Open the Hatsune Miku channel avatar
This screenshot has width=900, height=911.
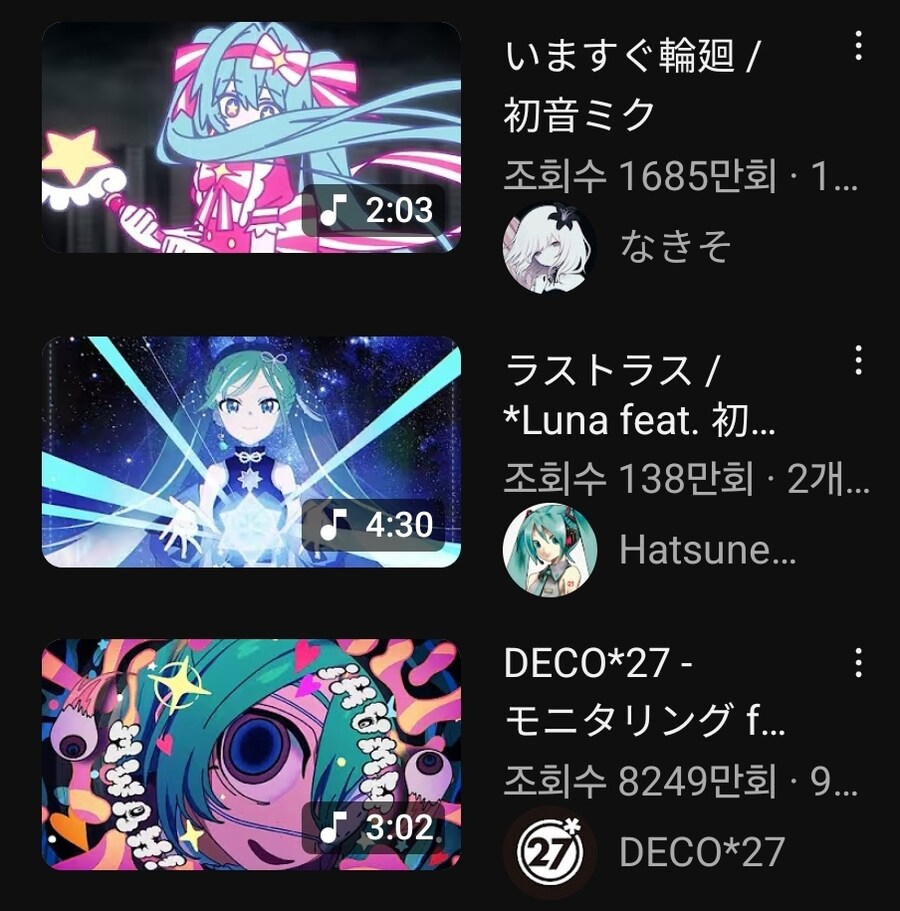coord(549,549)
